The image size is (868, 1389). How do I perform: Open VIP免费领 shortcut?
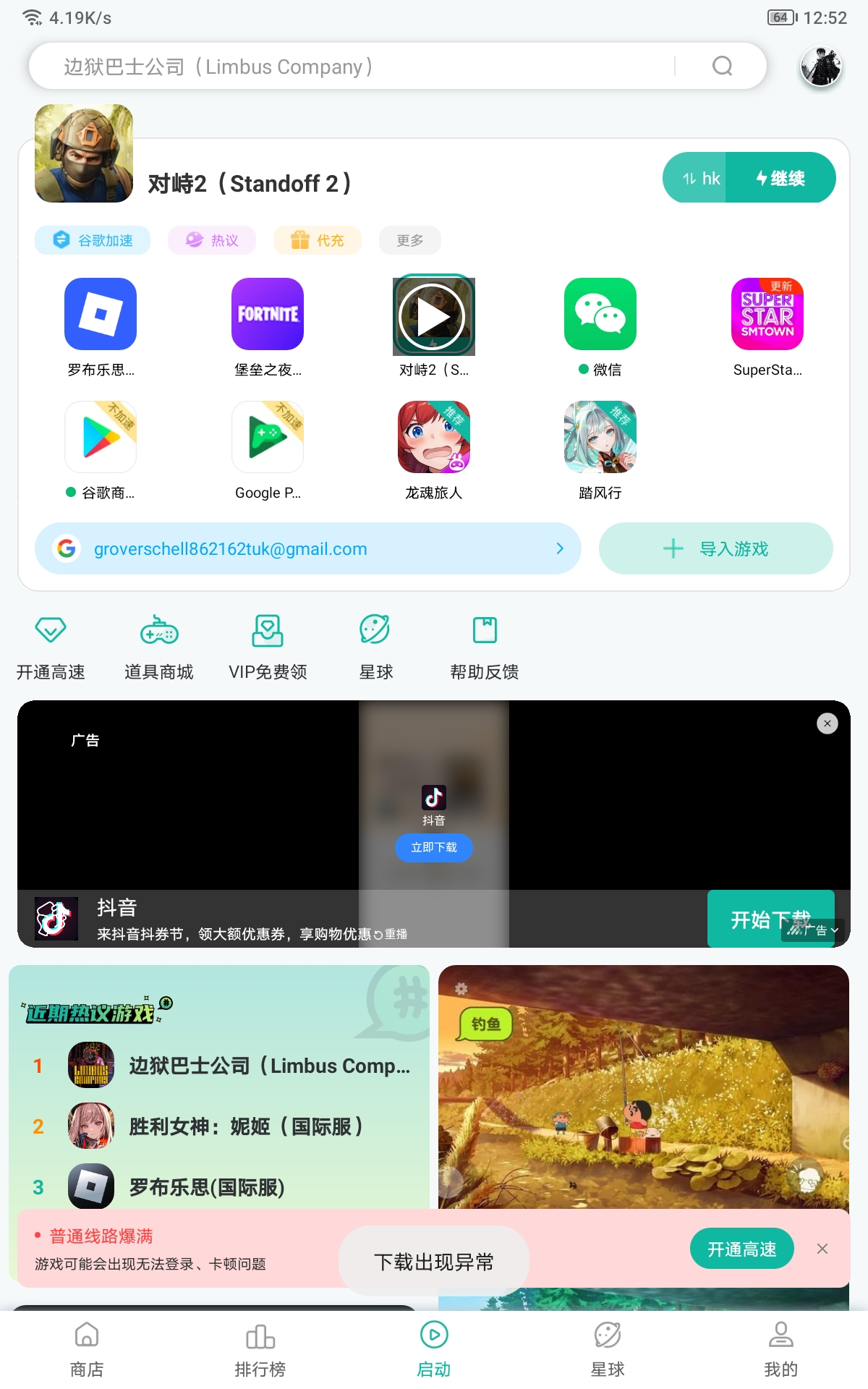point(268,646)
